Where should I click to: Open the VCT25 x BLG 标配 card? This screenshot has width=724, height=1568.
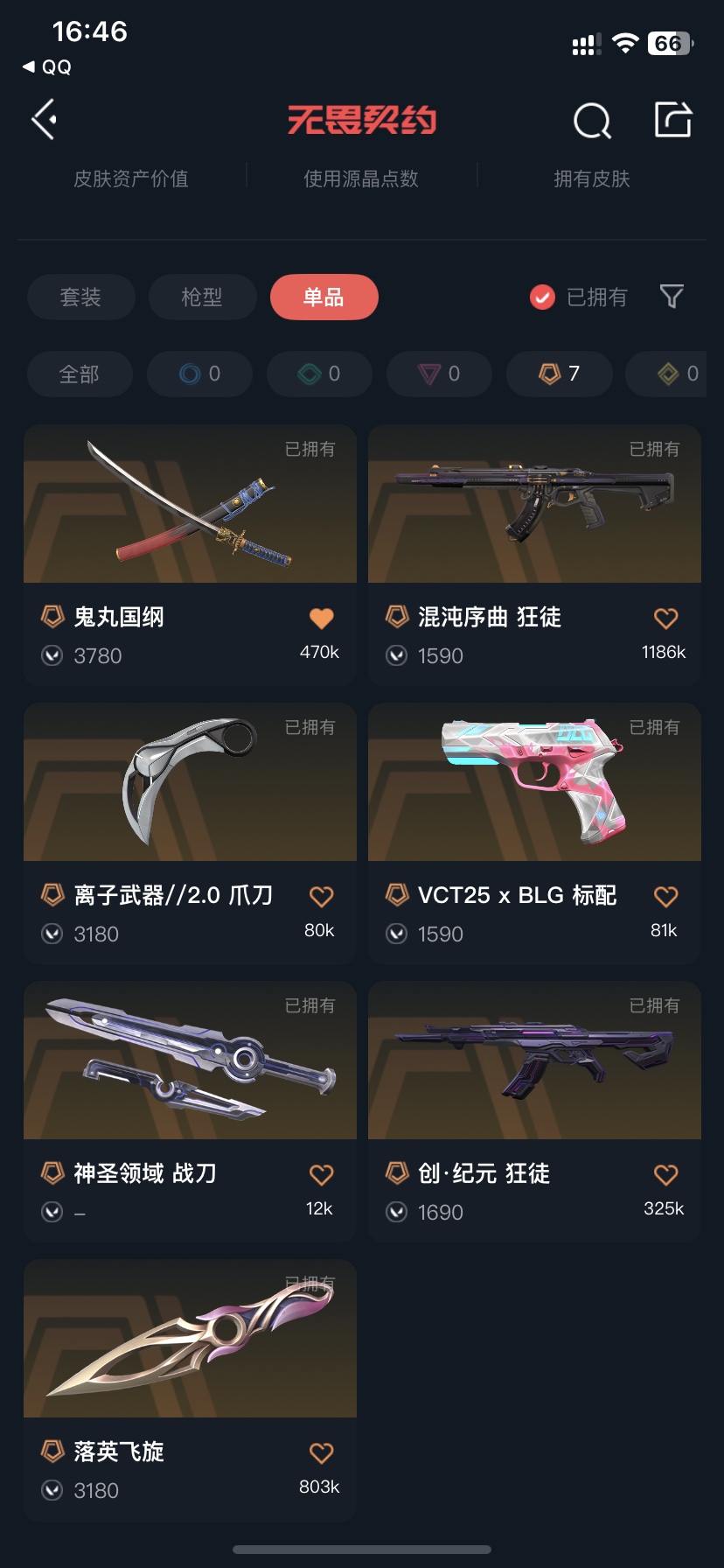click(534, 833)
